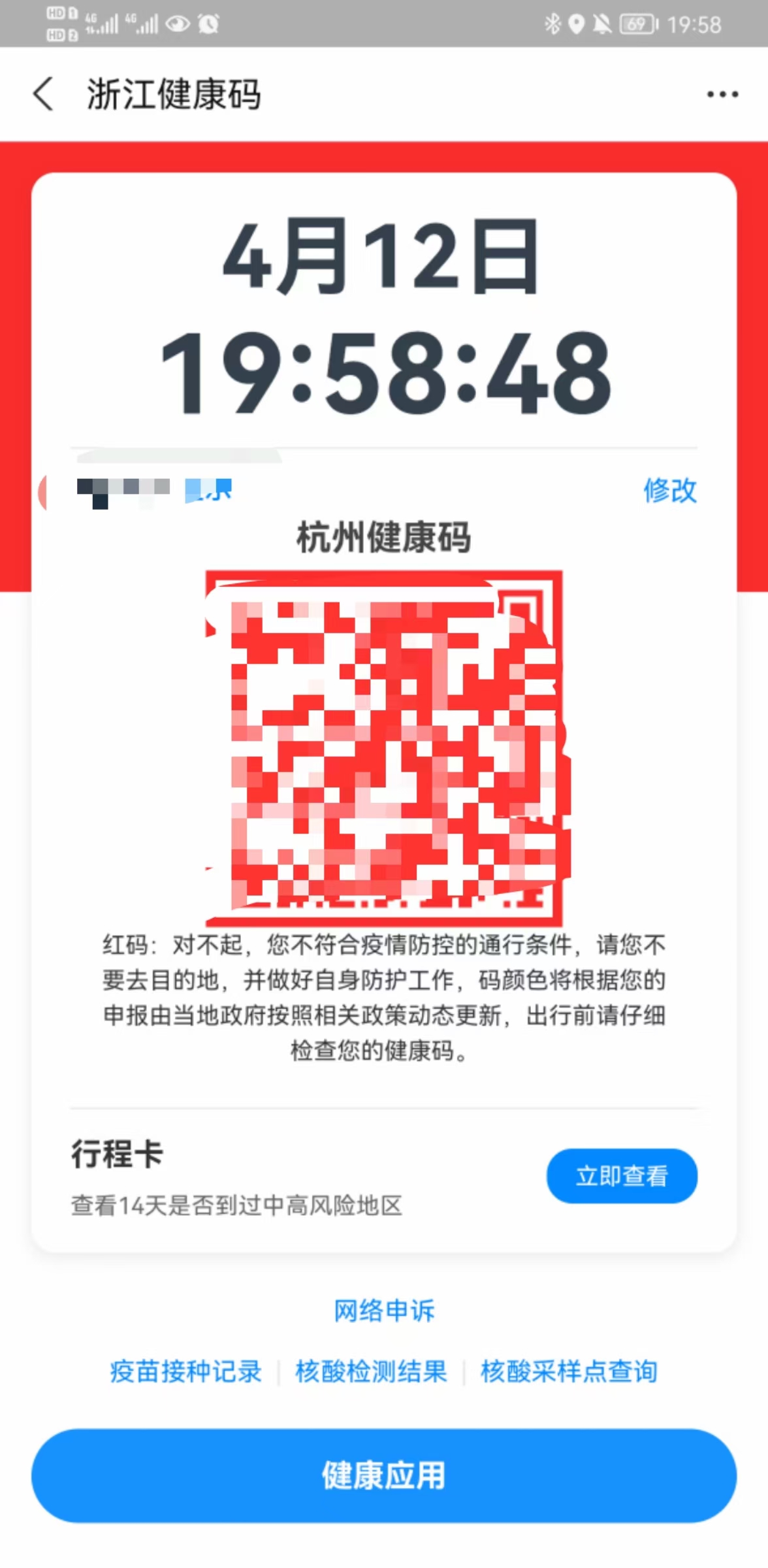This screenshot has height=1568, width=768.
Task: Go back from 浙江健康码 page
Action: (43, 94)
